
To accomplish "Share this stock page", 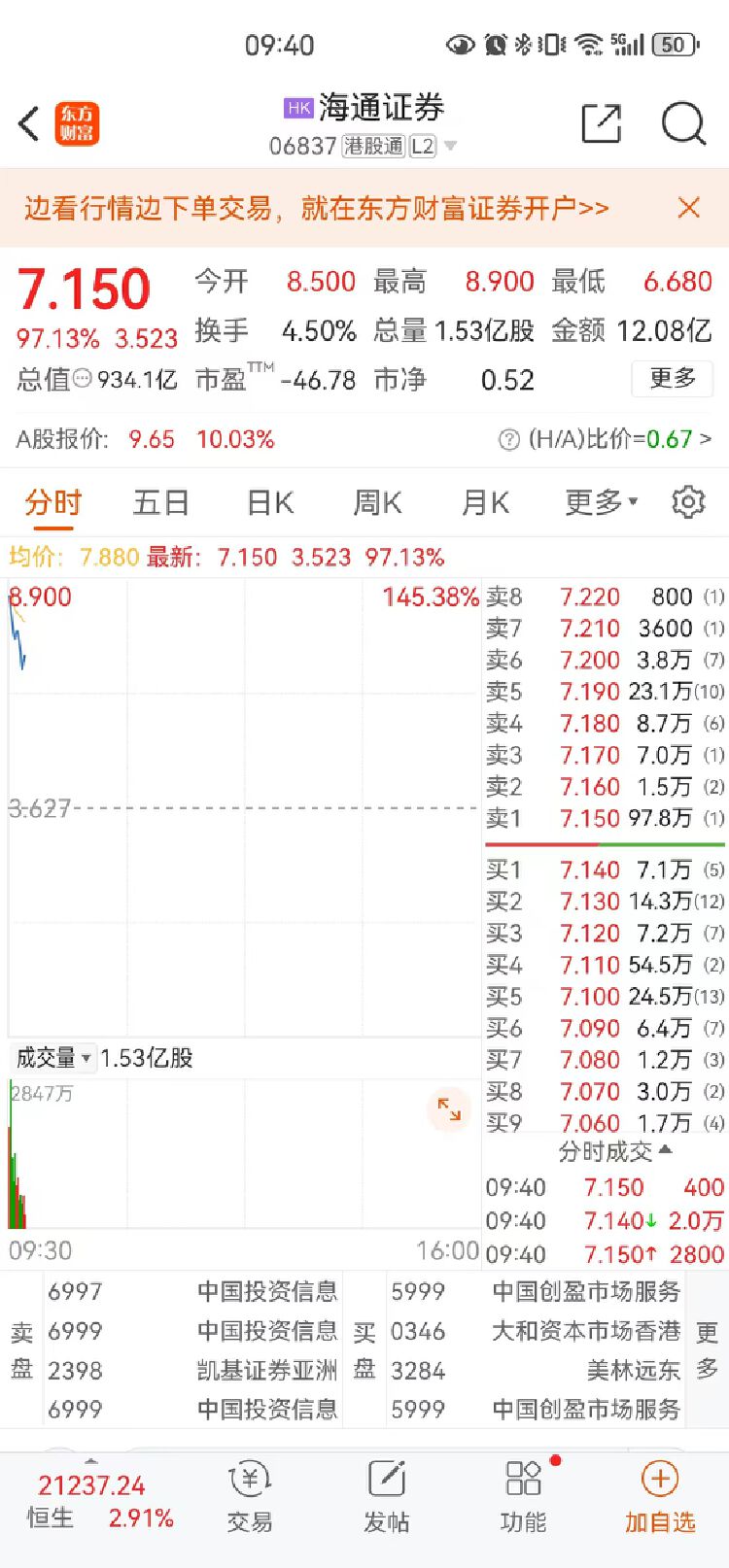I will pyautogui.click(x=601, y=123).
